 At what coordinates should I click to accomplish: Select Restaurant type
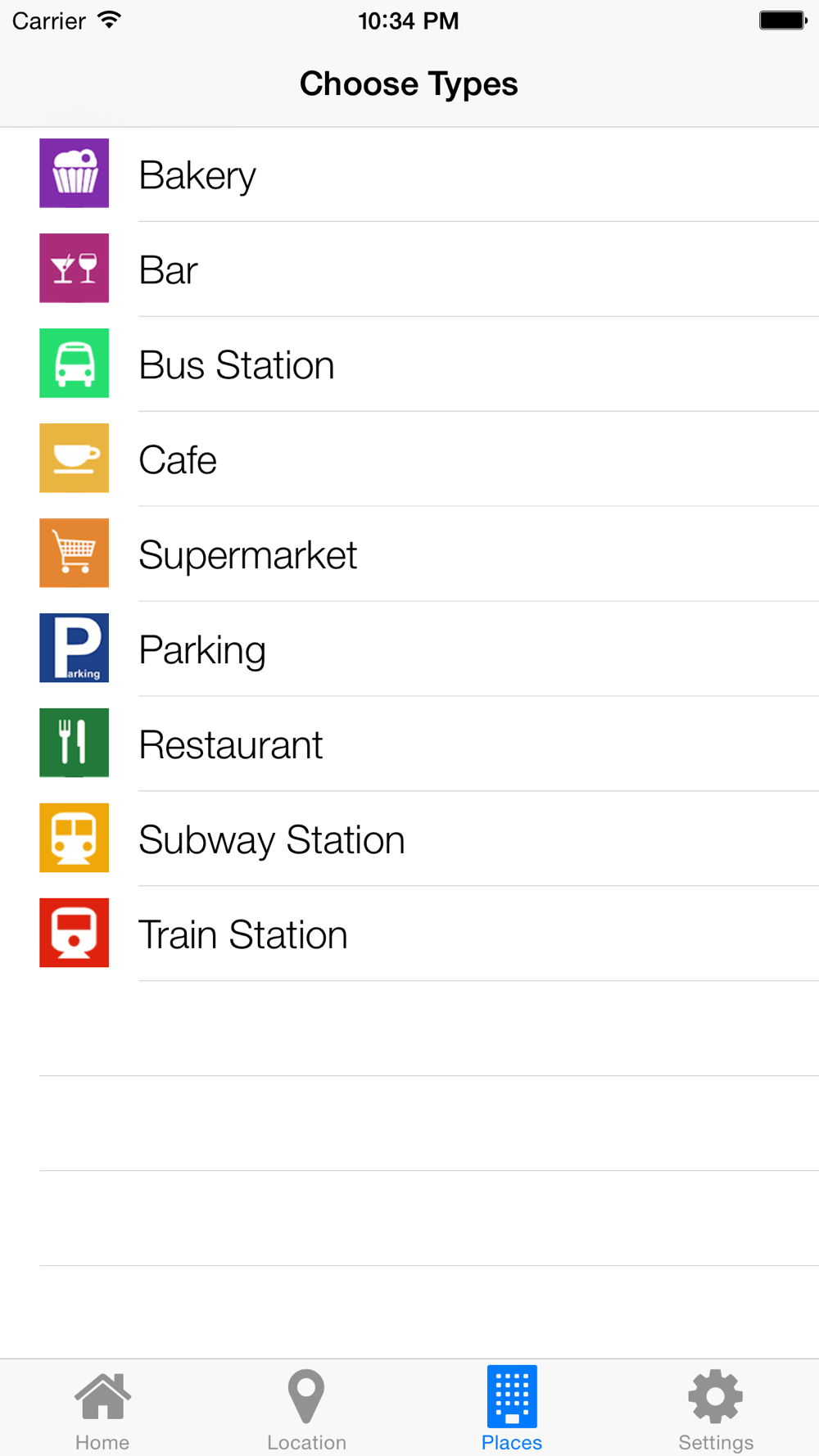(409, 744)
